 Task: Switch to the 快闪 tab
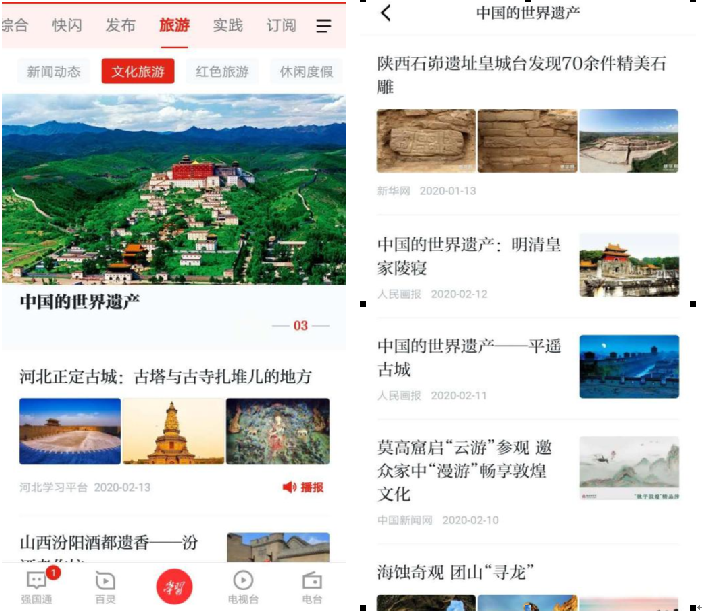[x=67, y=26]
